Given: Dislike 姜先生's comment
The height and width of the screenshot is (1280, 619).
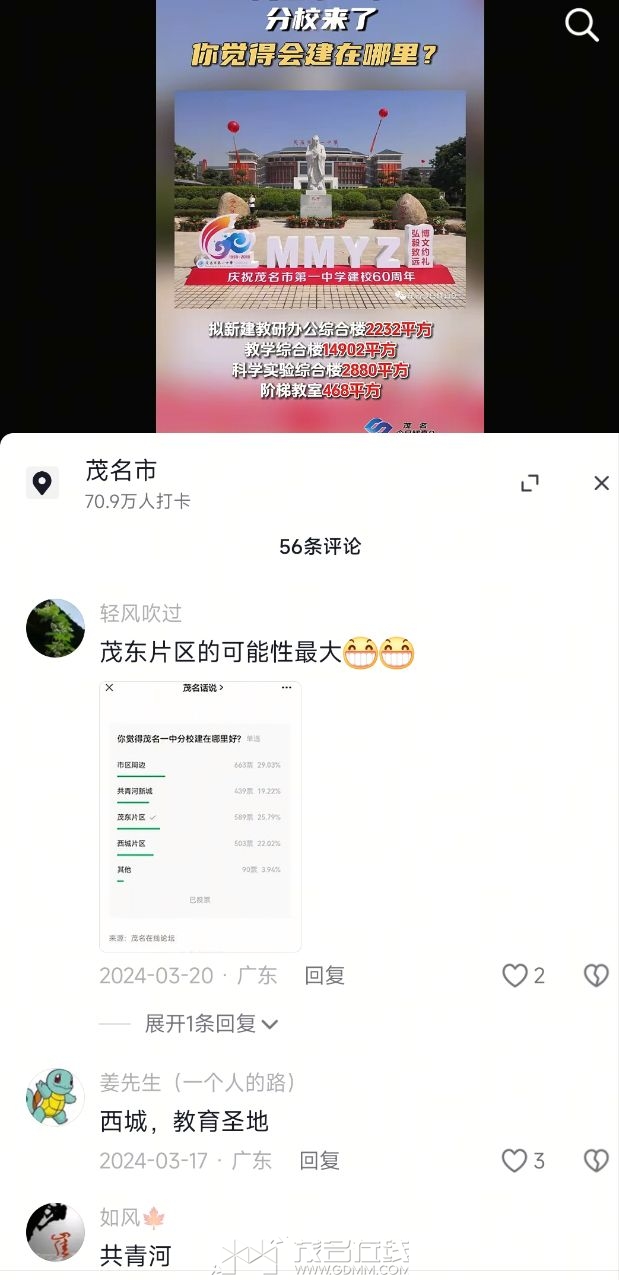Looking at the screenshot, I should click(x=596, y=1161).
